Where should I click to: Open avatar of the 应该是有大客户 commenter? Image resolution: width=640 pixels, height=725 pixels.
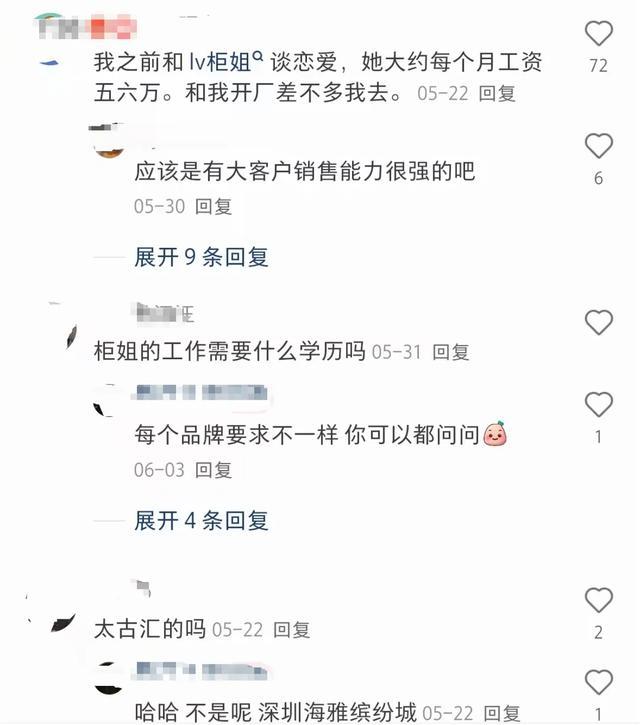108,143
